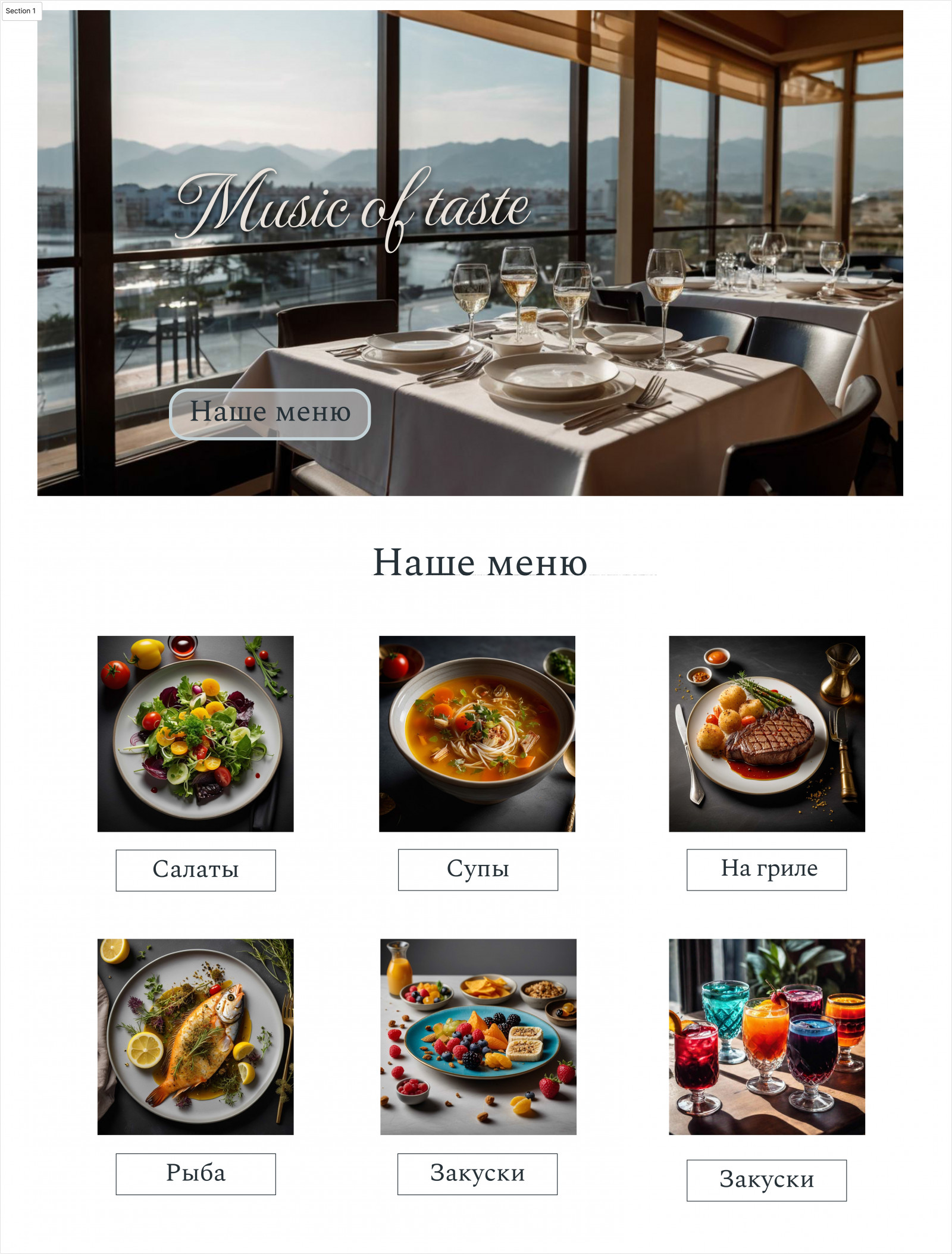Open the Рыба category
This screenshot has height=1254, width=952.
tap(196, 1174)
